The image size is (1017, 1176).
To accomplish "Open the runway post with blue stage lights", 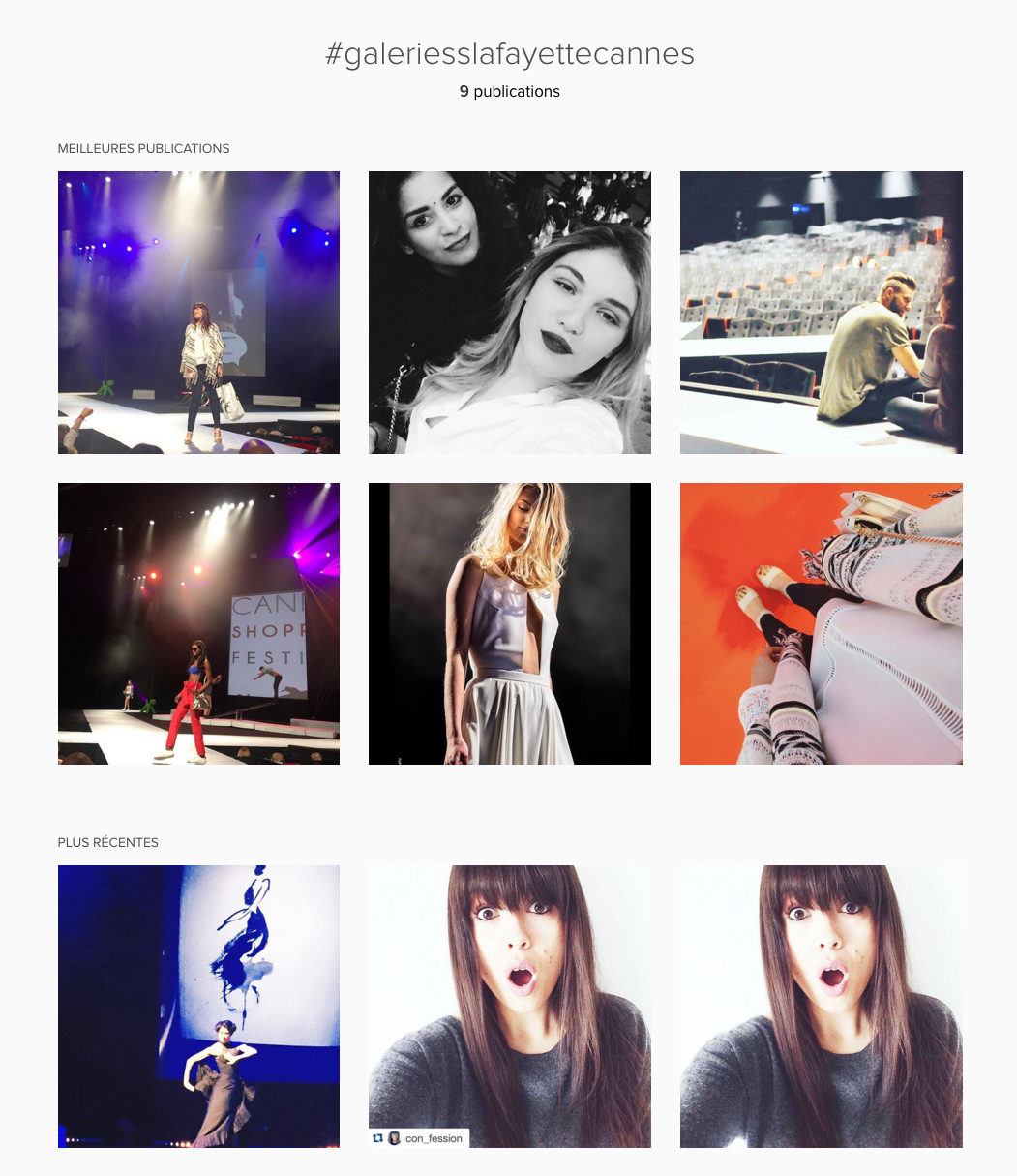I will click(x=198, y=313).
